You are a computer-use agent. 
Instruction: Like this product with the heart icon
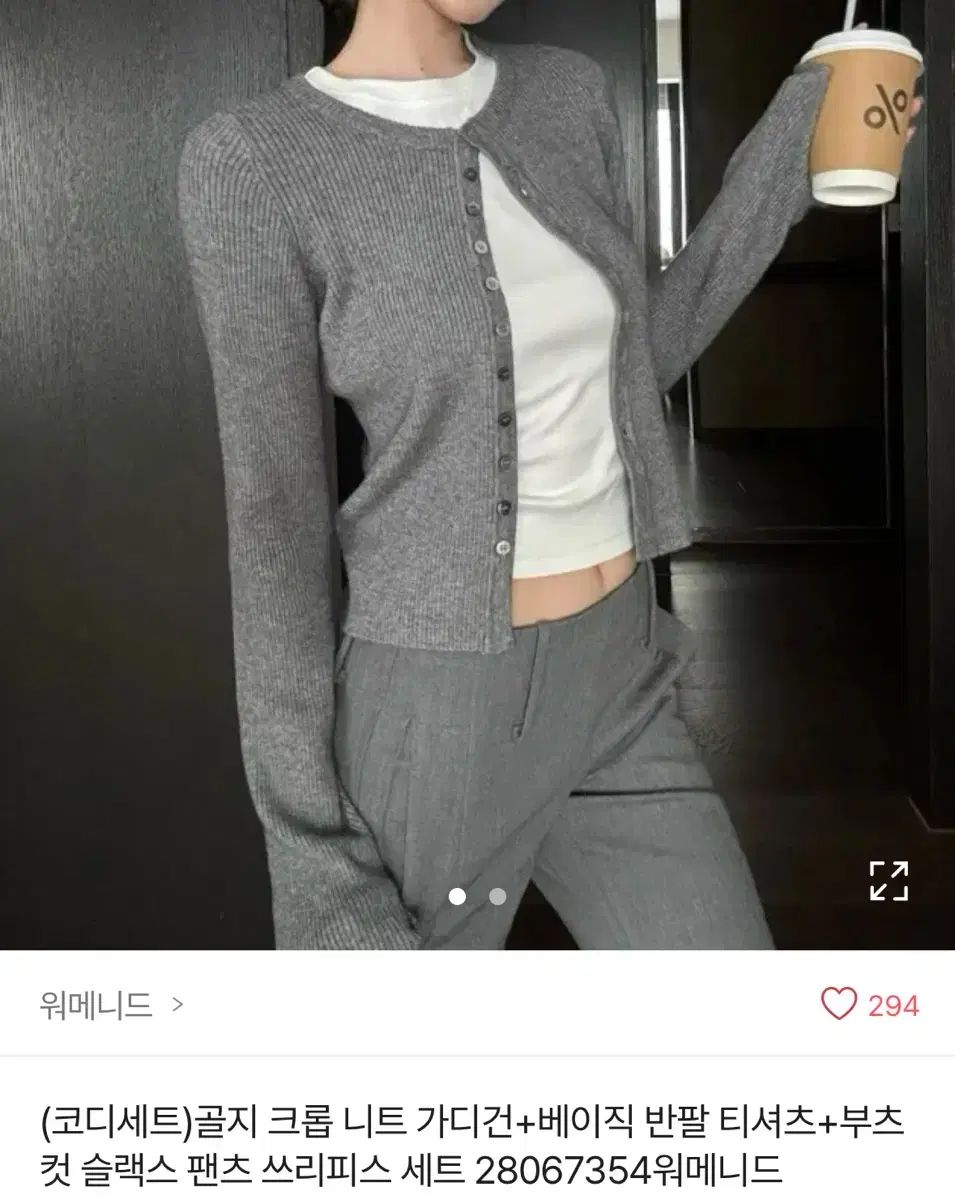(x=839, y=1004)
